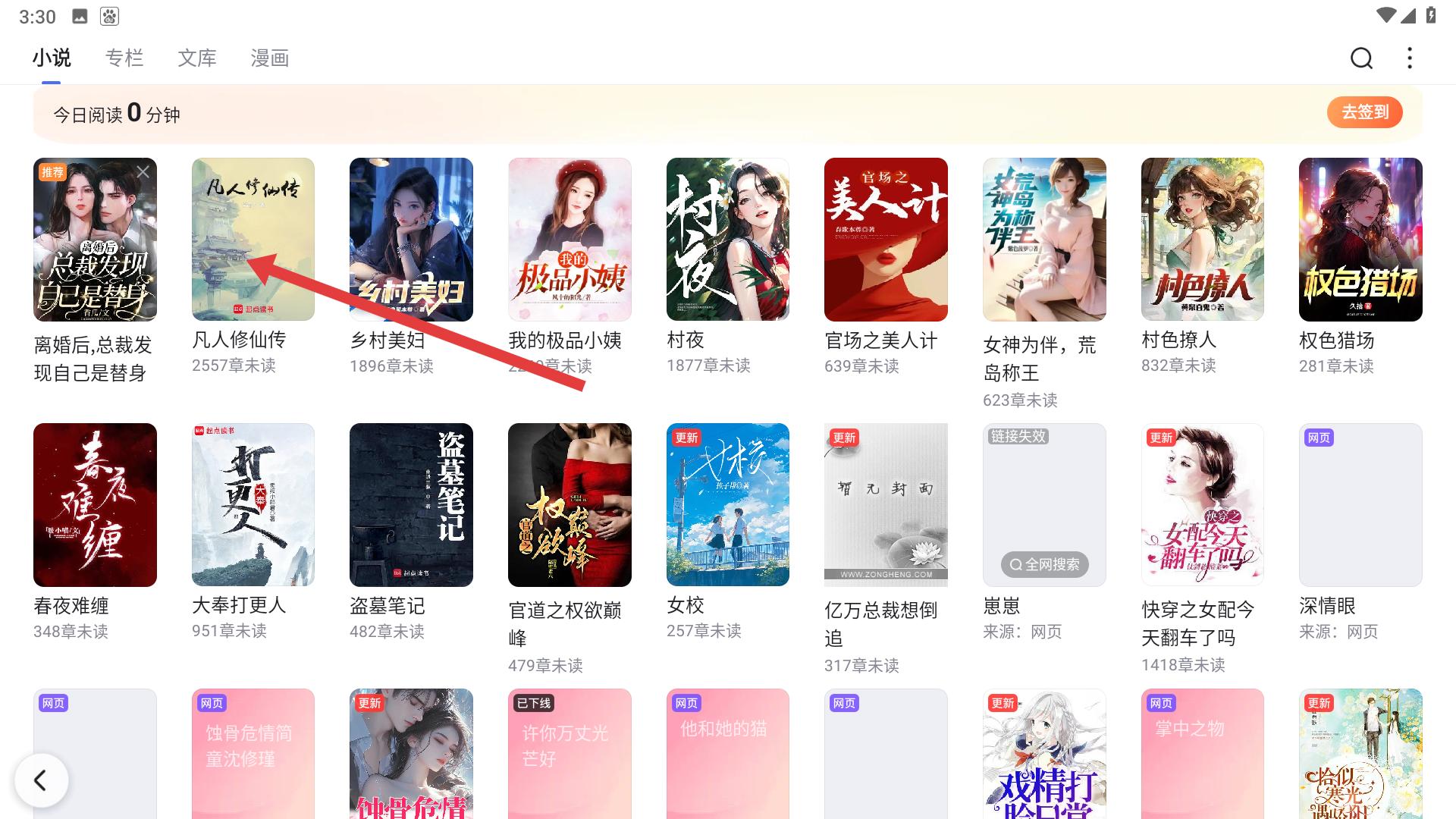1456x819 pixels.
Task: Open the novel 大奉打更人
Action: [x=253, y=505]
